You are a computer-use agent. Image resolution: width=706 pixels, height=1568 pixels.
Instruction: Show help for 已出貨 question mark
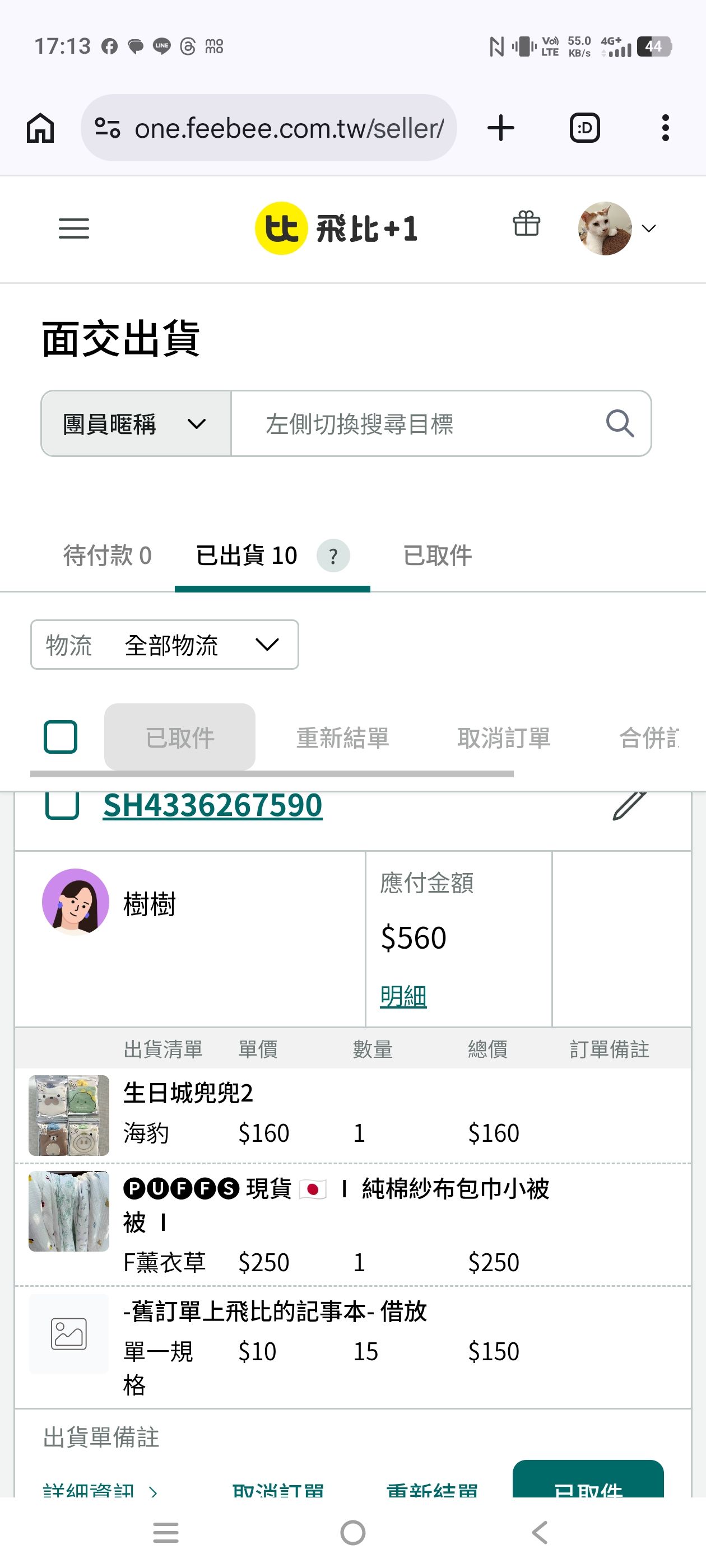[x=333, y=556]
